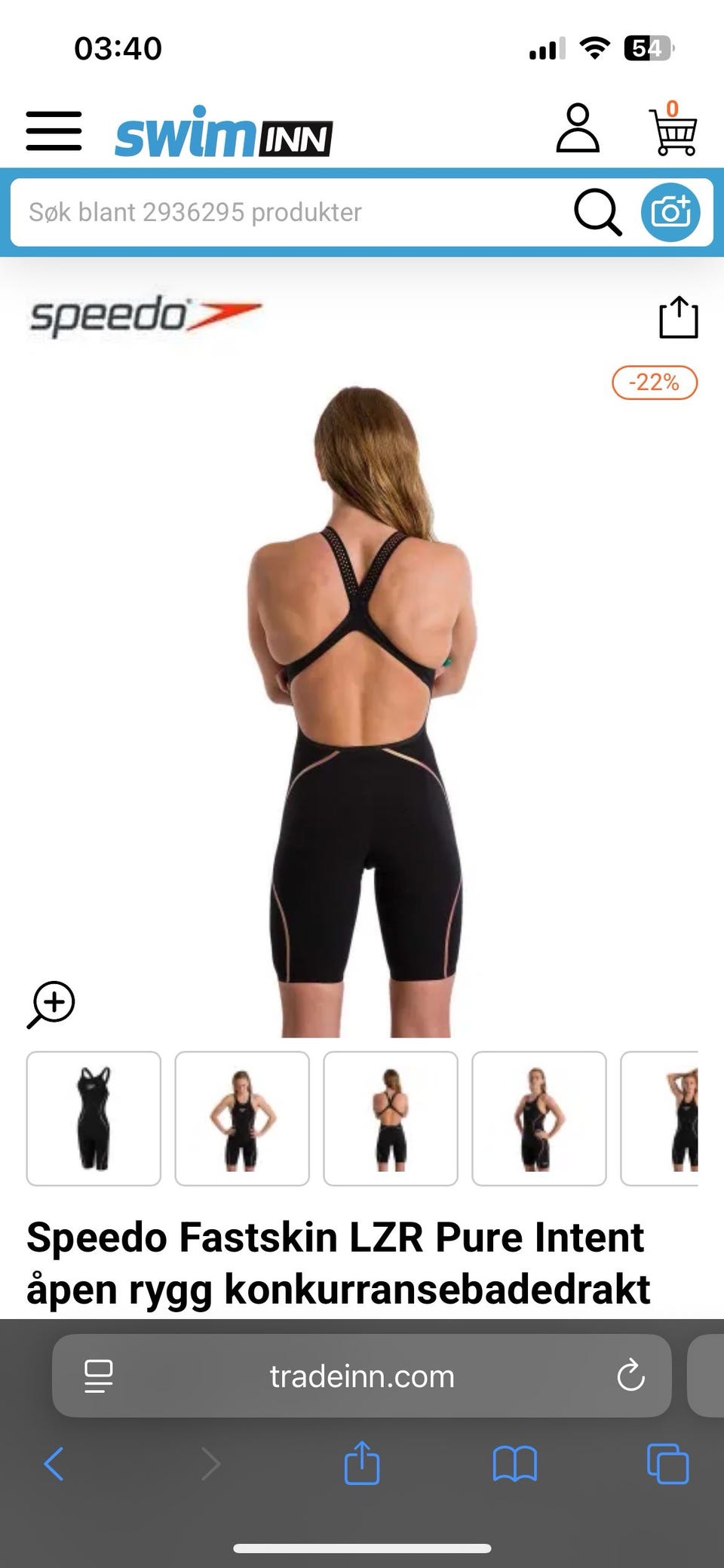
Task: Share this Speedo product
Action: tap(679, 317)
